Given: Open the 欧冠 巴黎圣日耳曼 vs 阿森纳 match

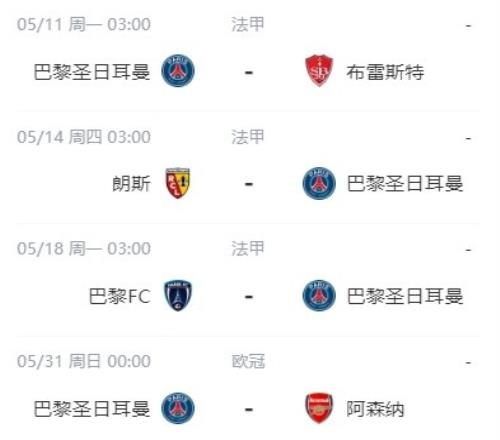Looking at the screenshot, I should [x=248, y=388].
